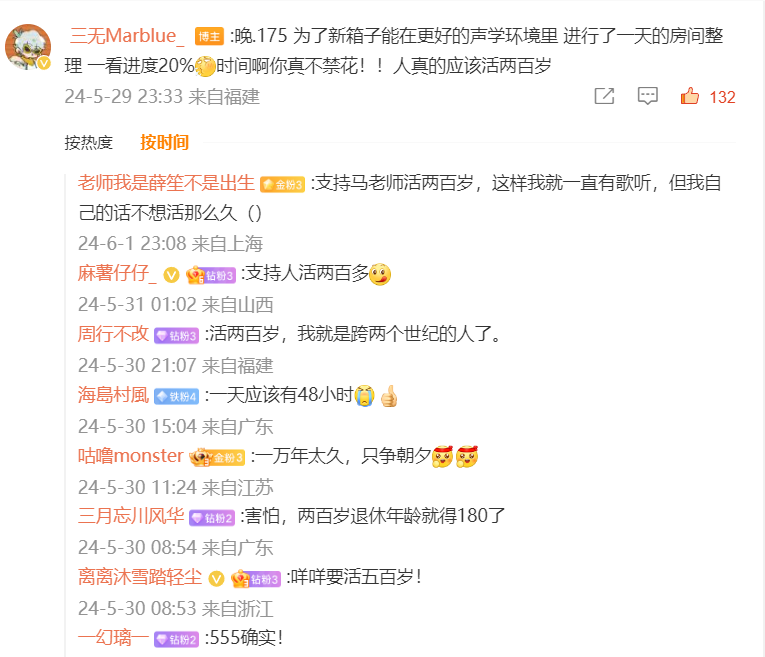765x657 pixels.
Task: Reply using the comment bubble icon
Action: coord(648,96)
